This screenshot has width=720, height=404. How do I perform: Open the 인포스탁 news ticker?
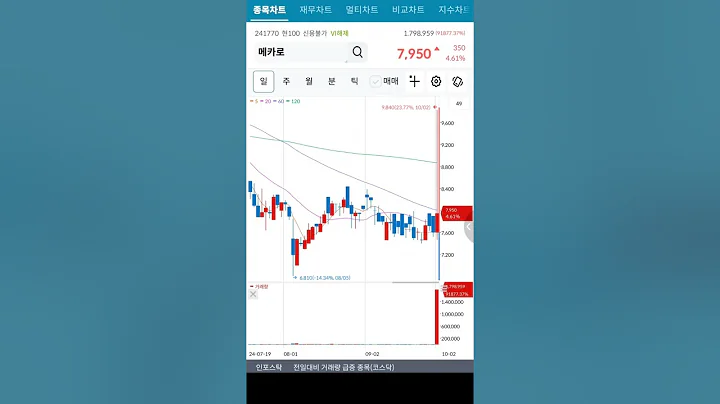pos(269,367)
